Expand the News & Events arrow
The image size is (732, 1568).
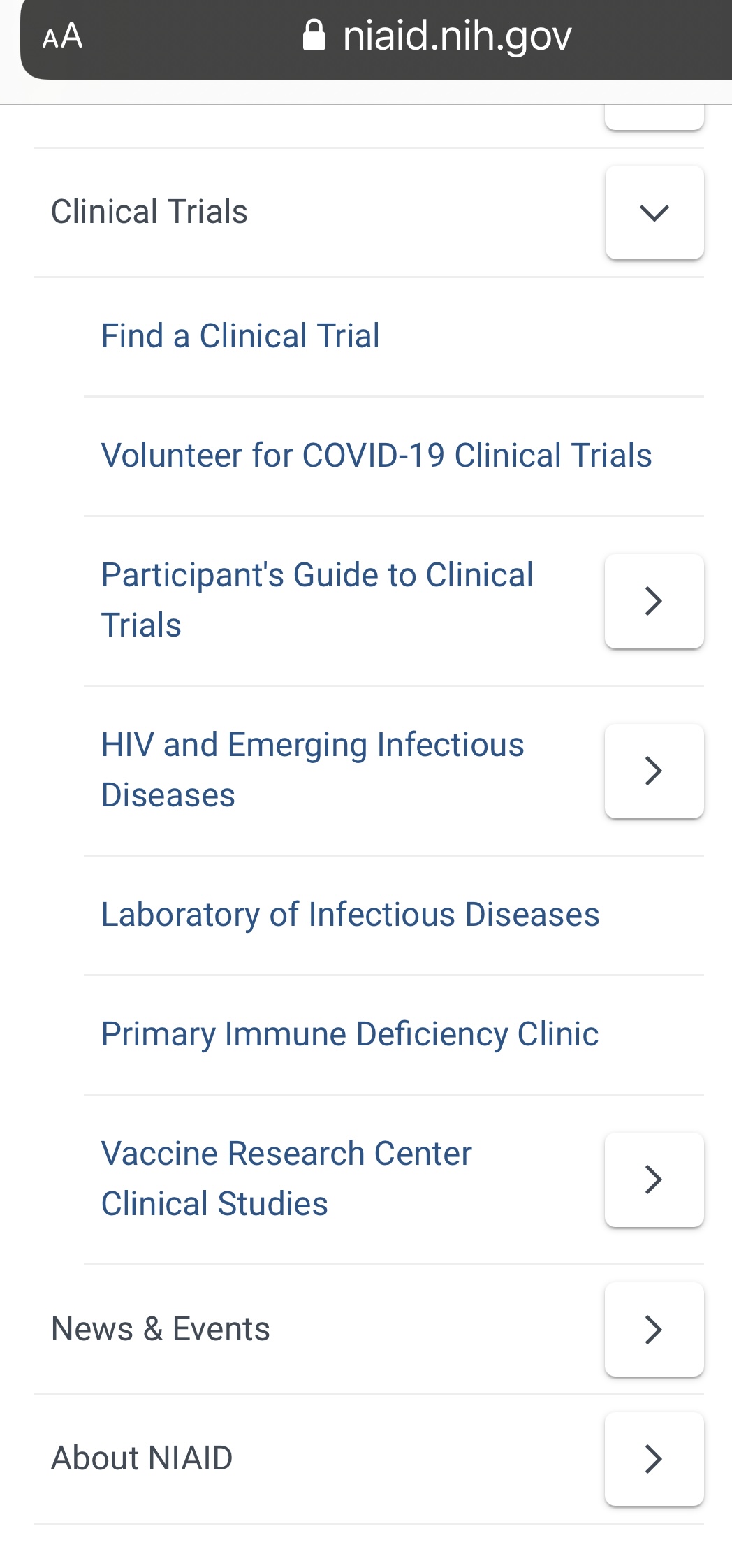(654, 1330)
